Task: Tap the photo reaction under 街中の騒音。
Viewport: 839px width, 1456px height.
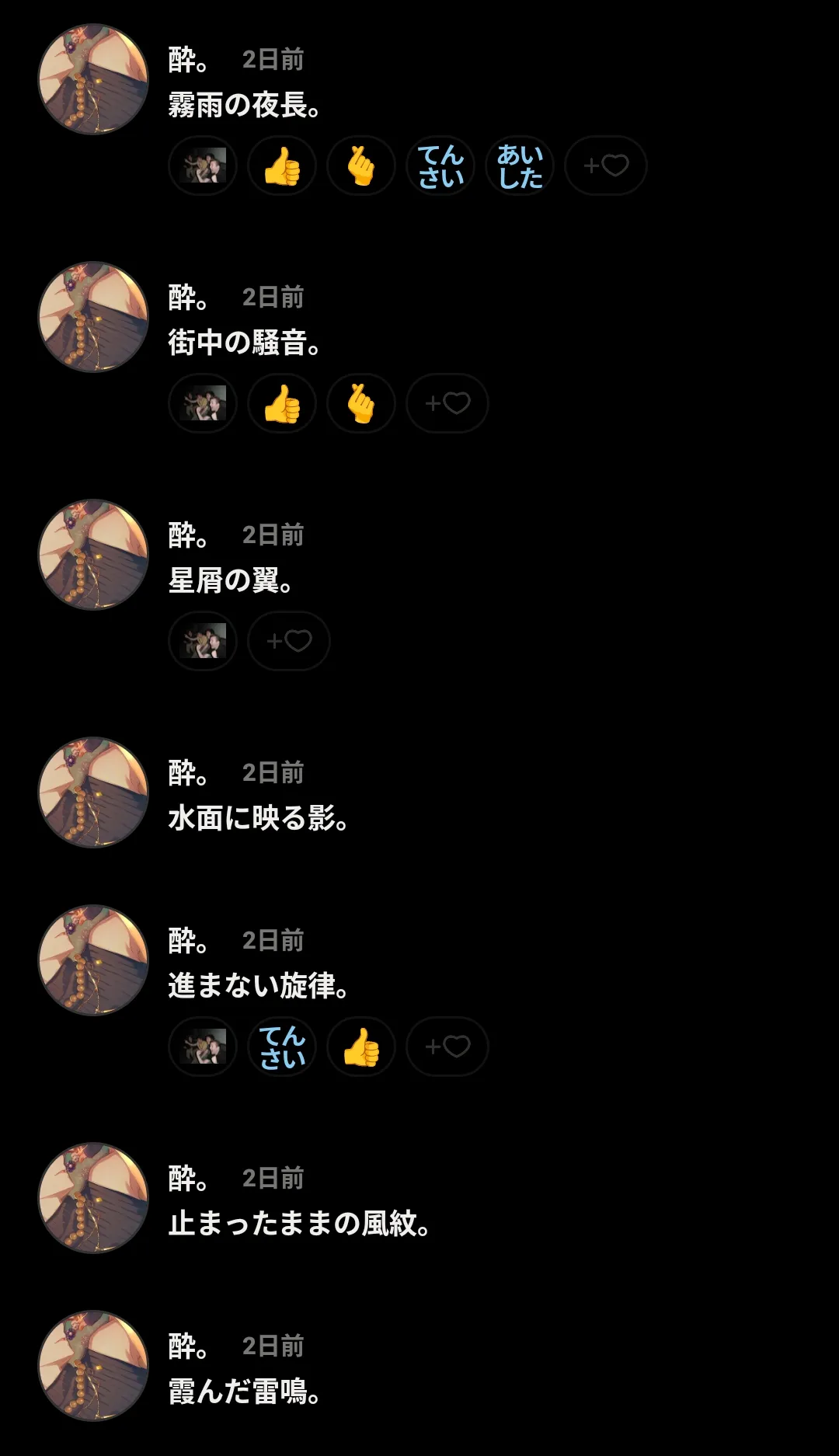Action: click(x=203, y=403)
